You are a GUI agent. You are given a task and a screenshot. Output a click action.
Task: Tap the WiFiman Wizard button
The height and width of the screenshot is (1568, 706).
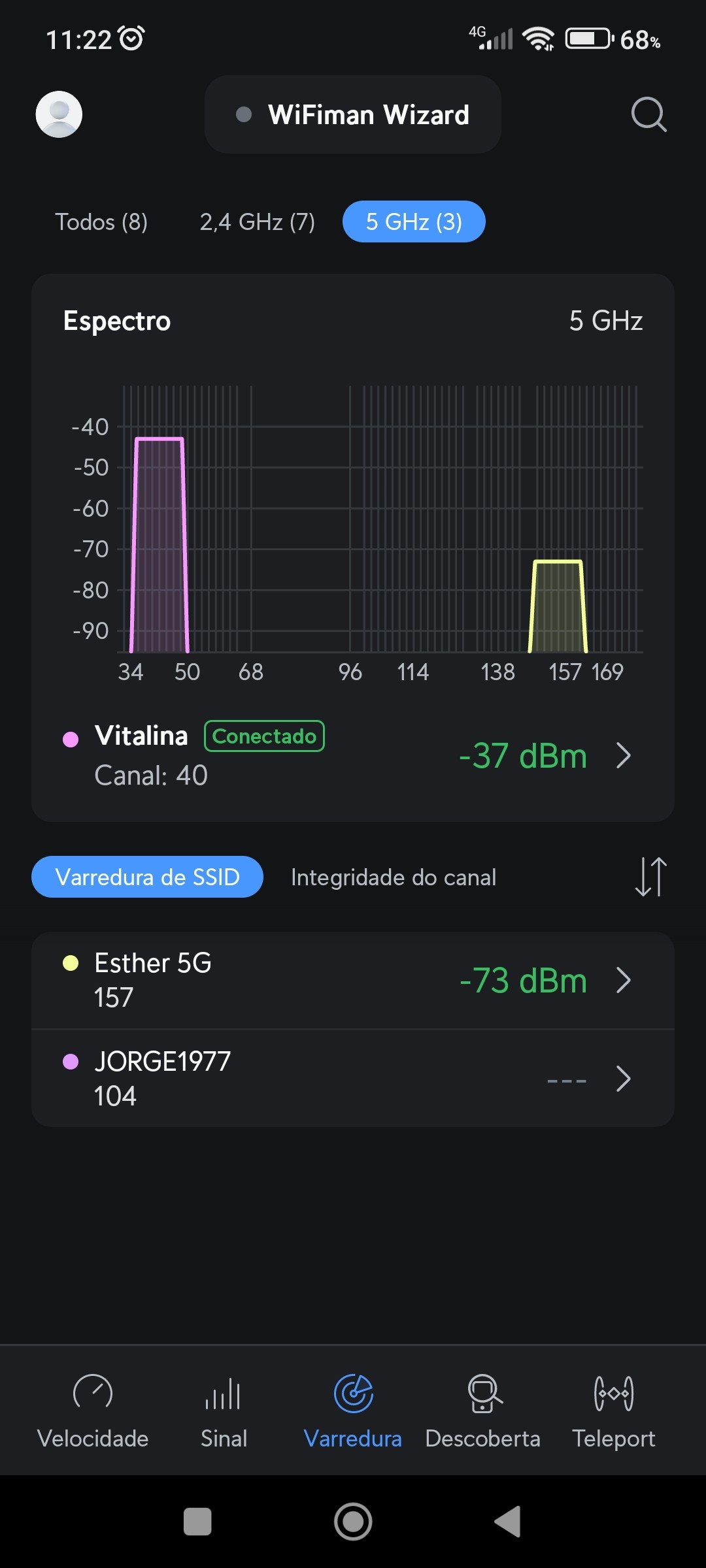pyautogui.click(x=353, y=114)
